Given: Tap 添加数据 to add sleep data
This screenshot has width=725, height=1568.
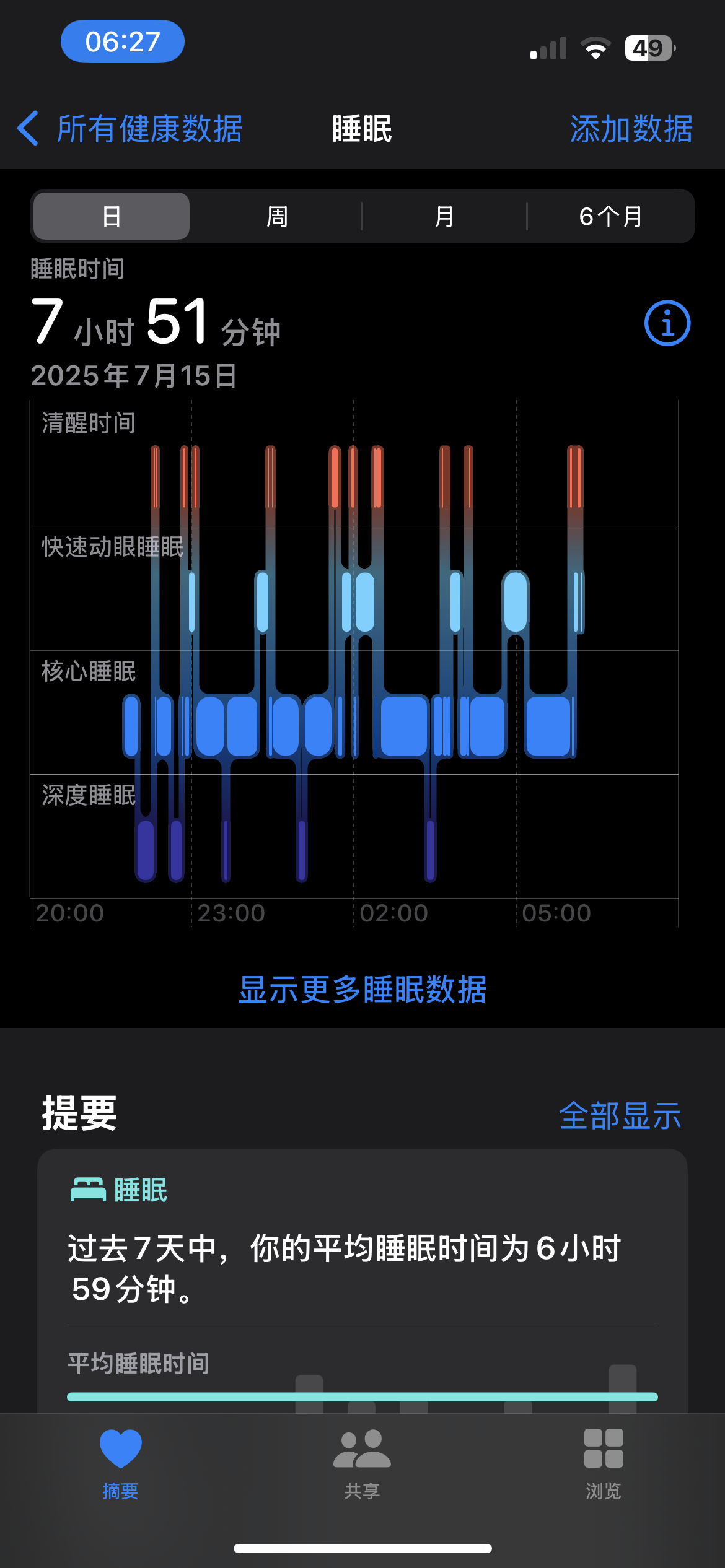Looking at the screenshot, I should pos(631,129).
